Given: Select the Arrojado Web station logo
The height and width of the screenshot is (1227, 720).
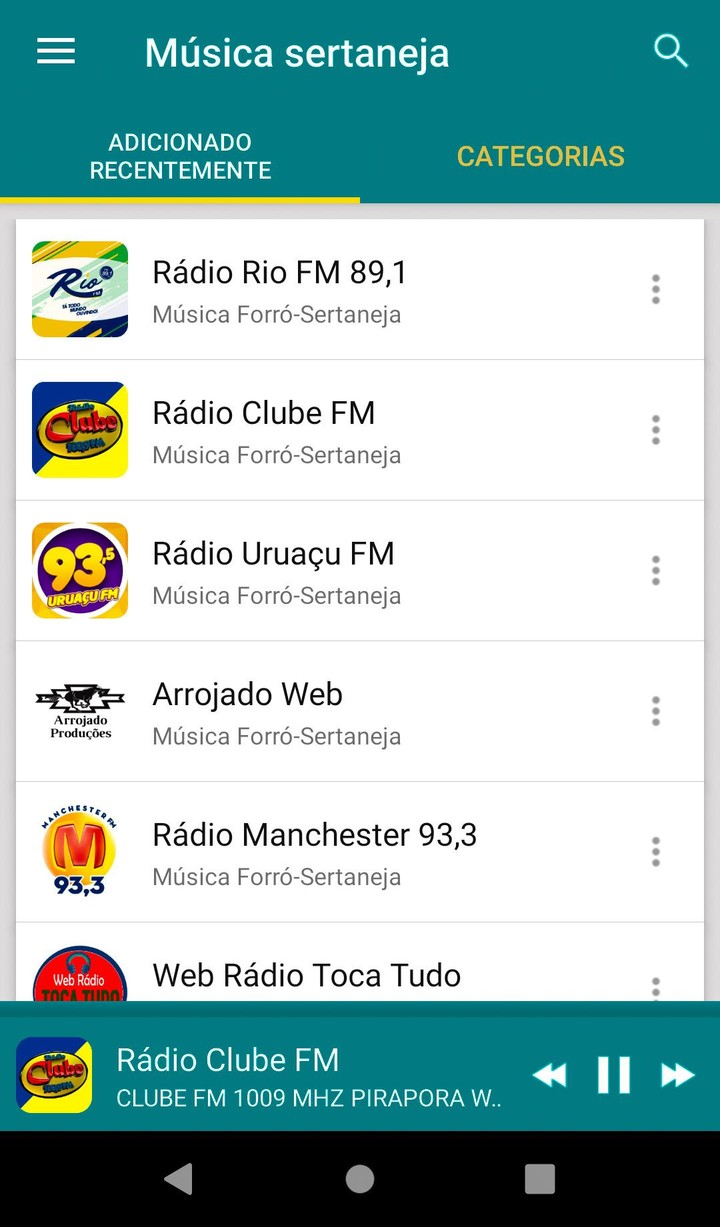Looking at the screenshot, I should tap(79, 711).
